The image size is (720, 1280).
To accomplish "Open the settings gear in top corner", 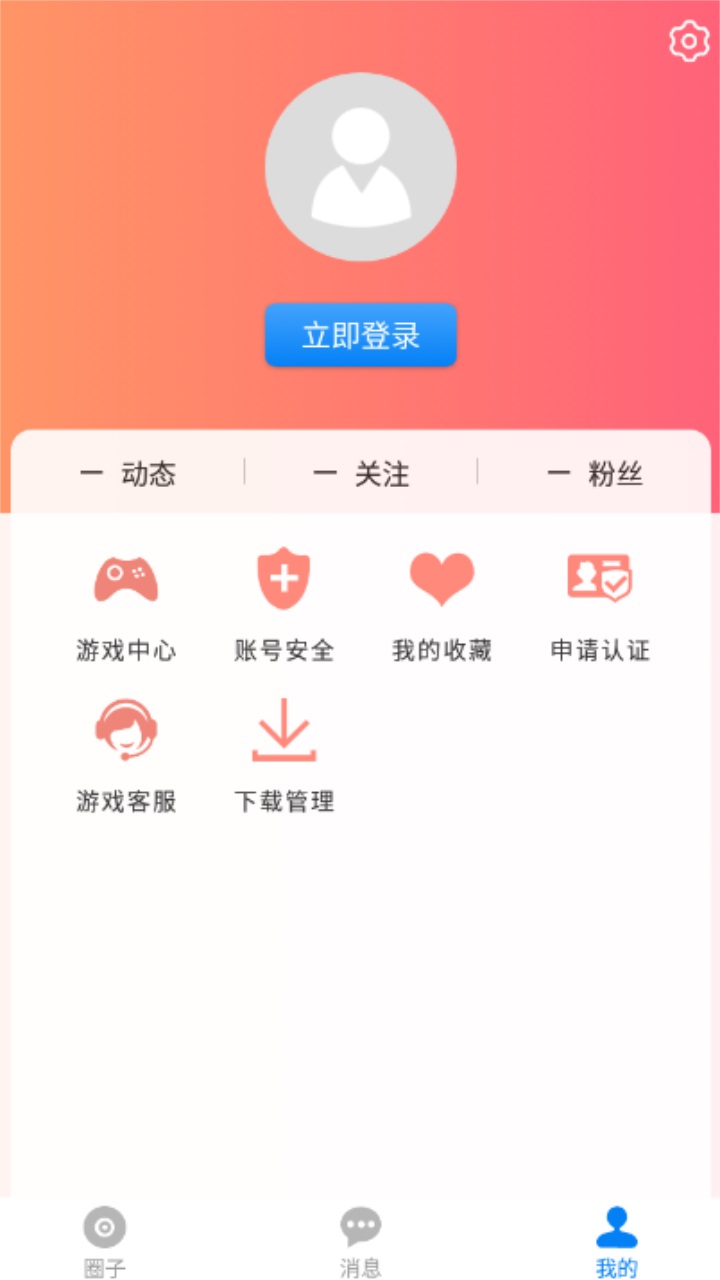I will 687,42.
